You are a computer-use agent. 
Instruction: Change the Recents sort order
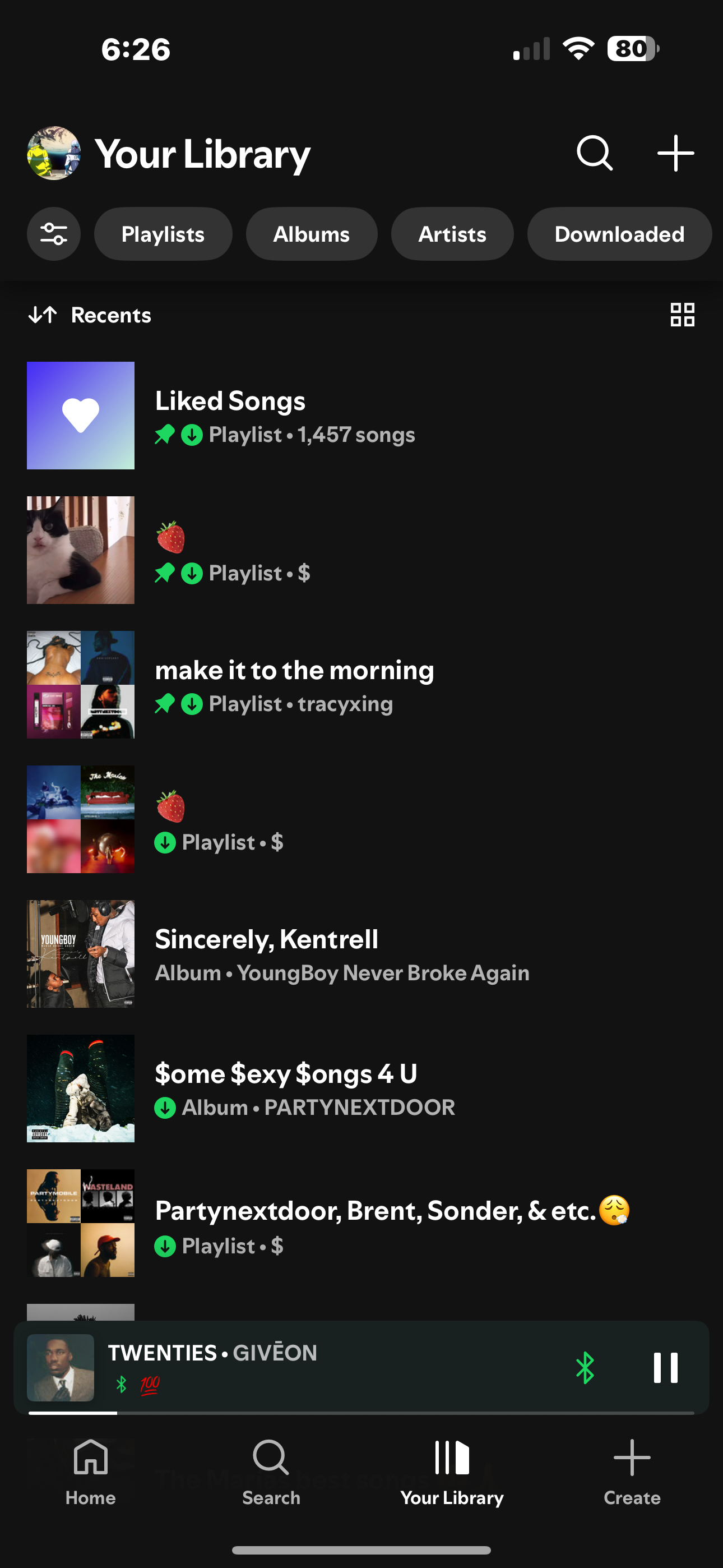pos(90,315)
